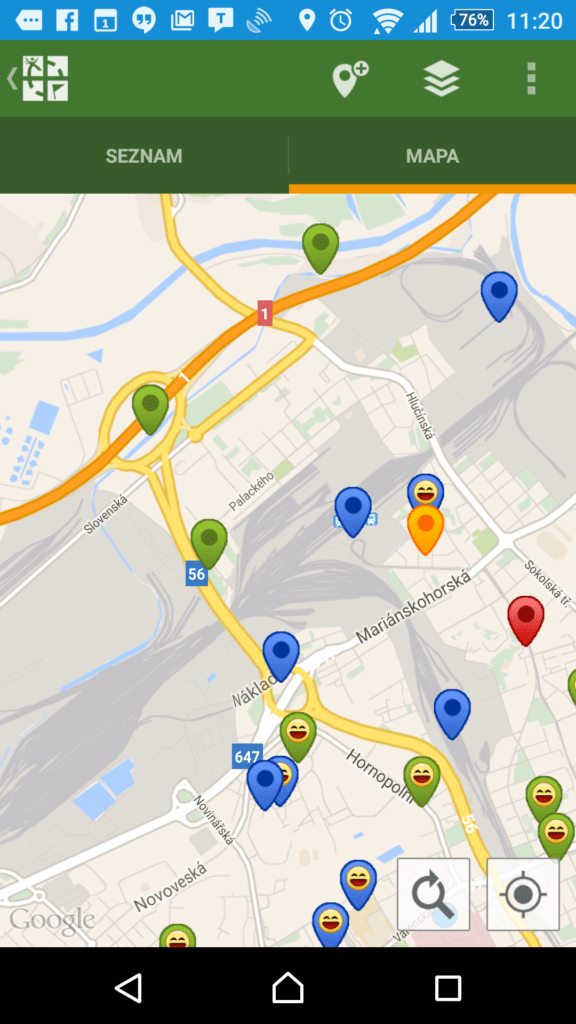Add a new waypoint pin
Viewport: 576px width, 1024px height.
[x=350, y=79]
